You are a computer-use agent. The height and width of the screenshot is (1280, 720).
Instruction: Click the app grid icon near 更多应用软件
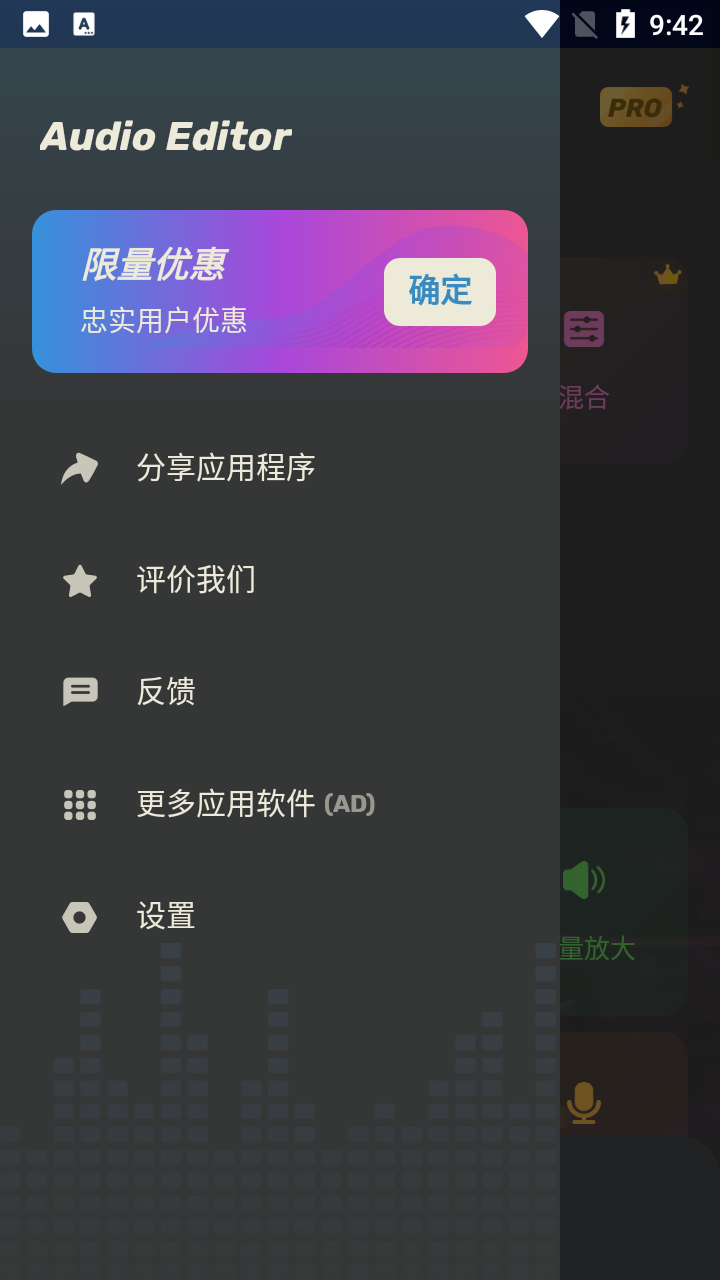(x=79, y=805)
